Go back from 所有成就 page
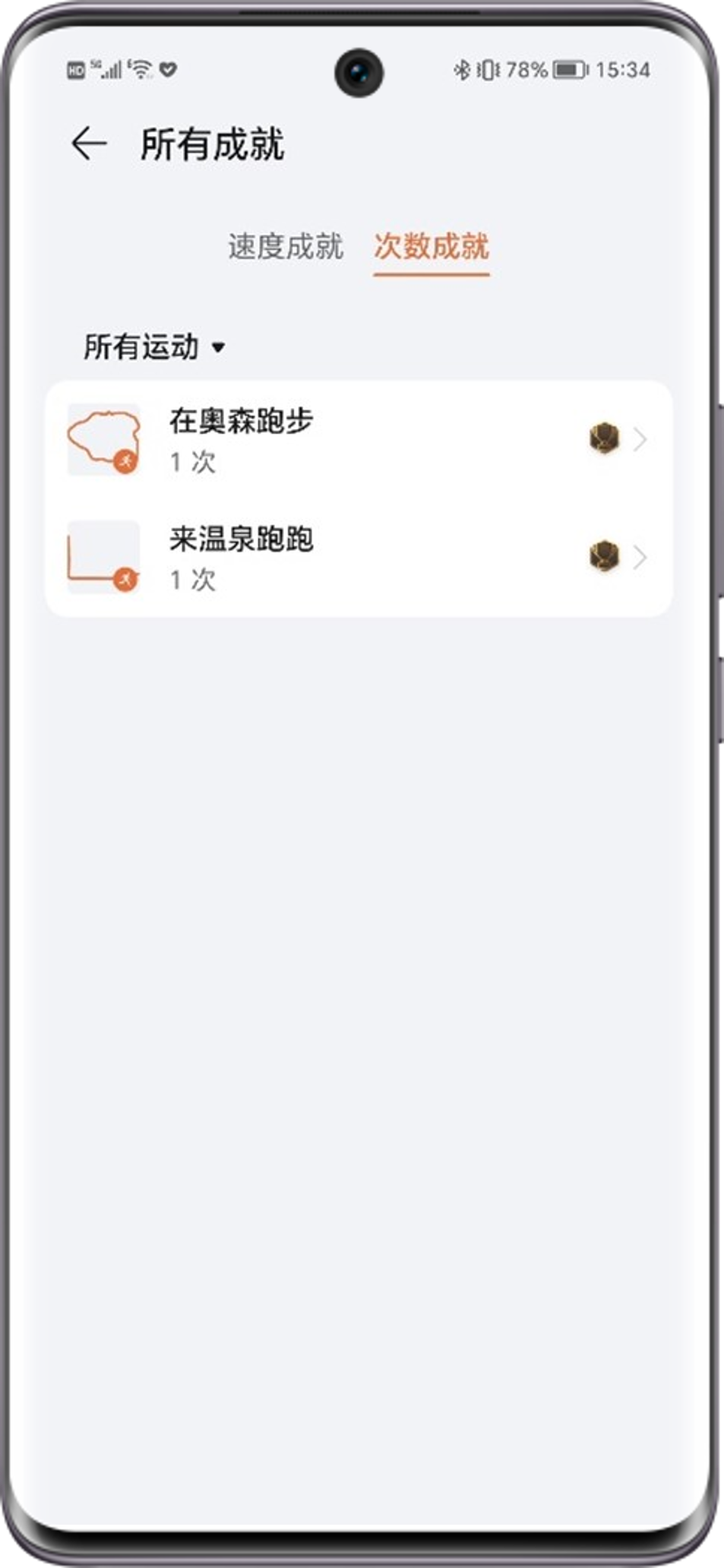Viewport: 724px width, 1568px height. [x=89, y=144]
